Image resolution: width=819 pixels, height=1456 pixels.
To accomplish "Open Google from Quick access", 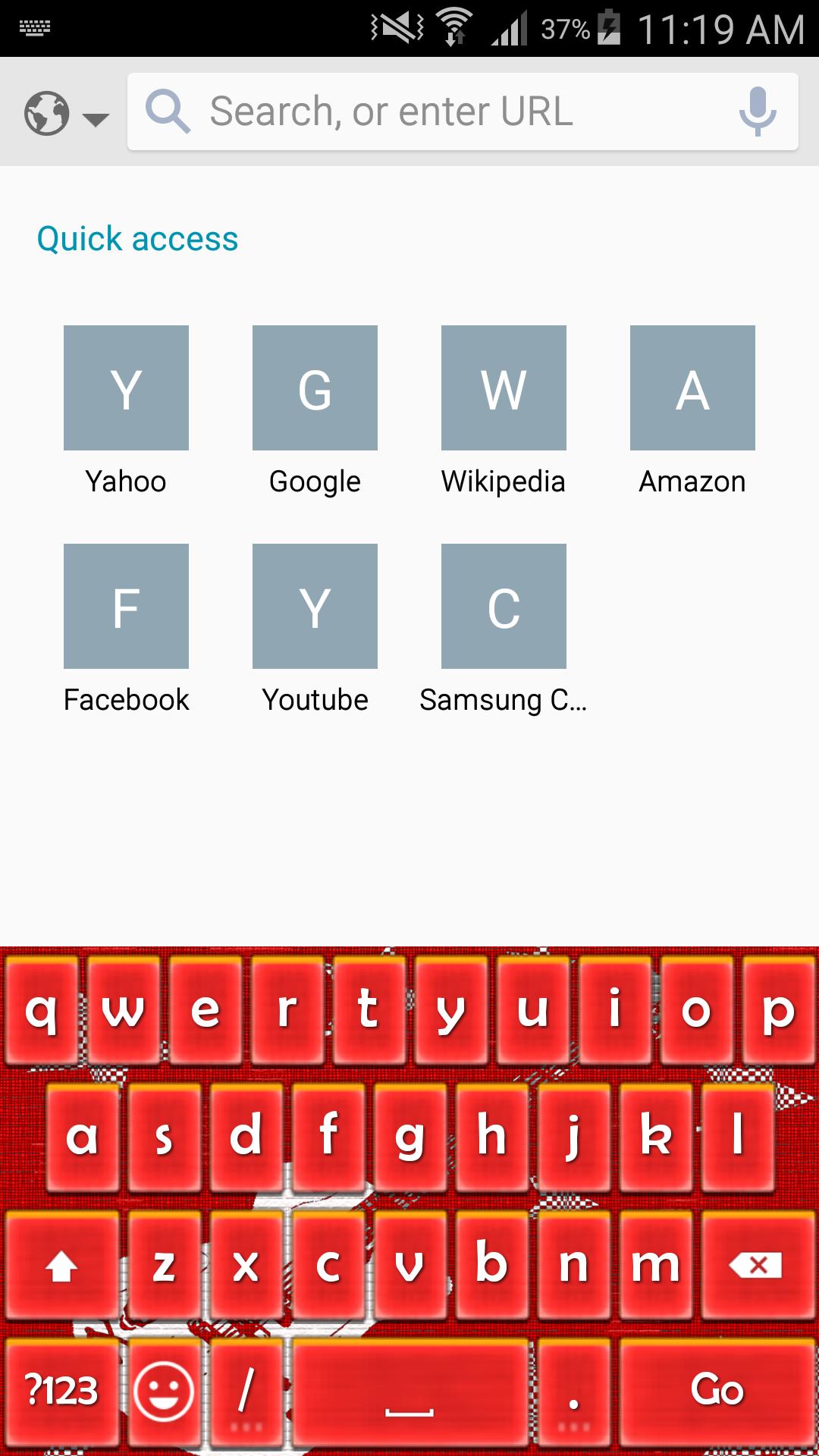I will [315, 388].
